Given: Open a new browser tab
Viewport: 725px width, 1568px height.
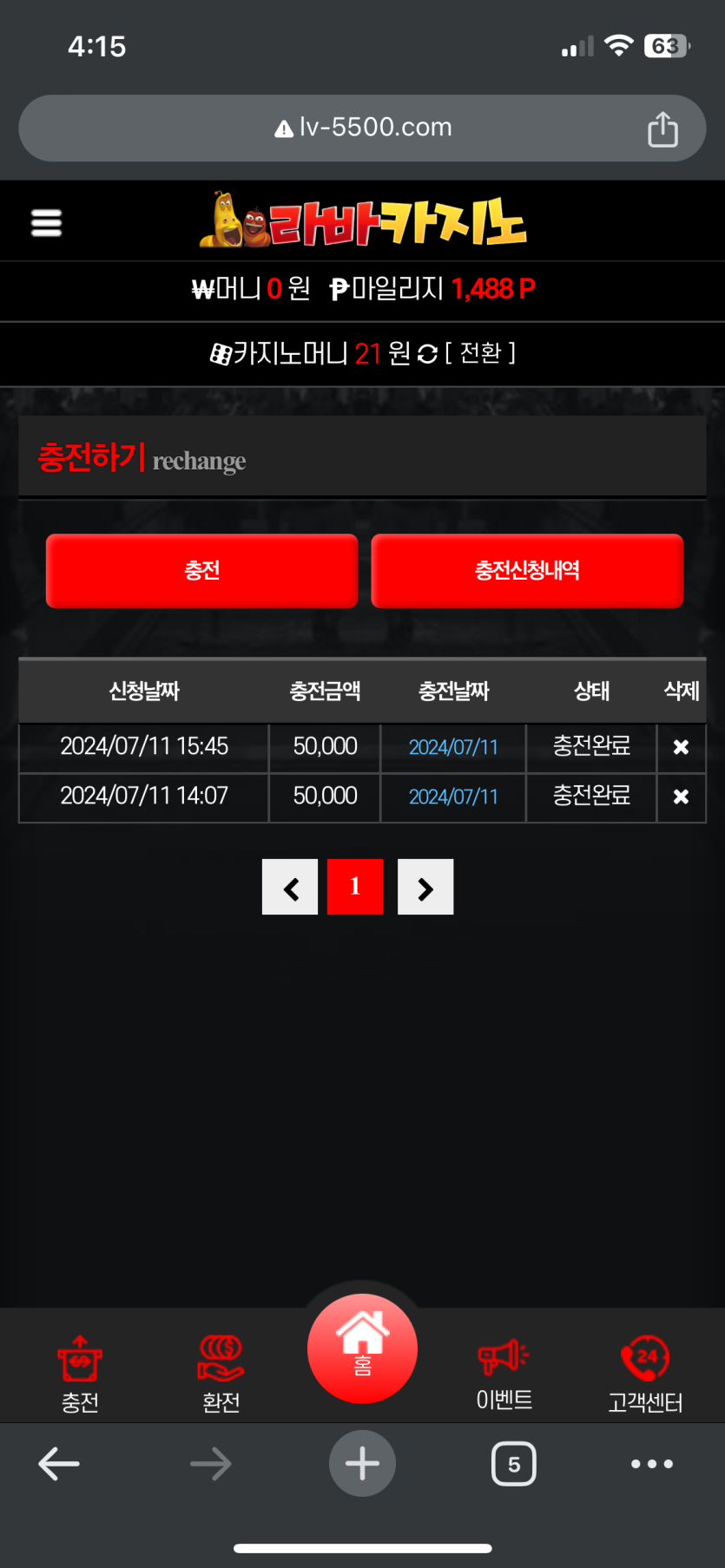Looking at the screenshot, I should (x=362, y=1464).
